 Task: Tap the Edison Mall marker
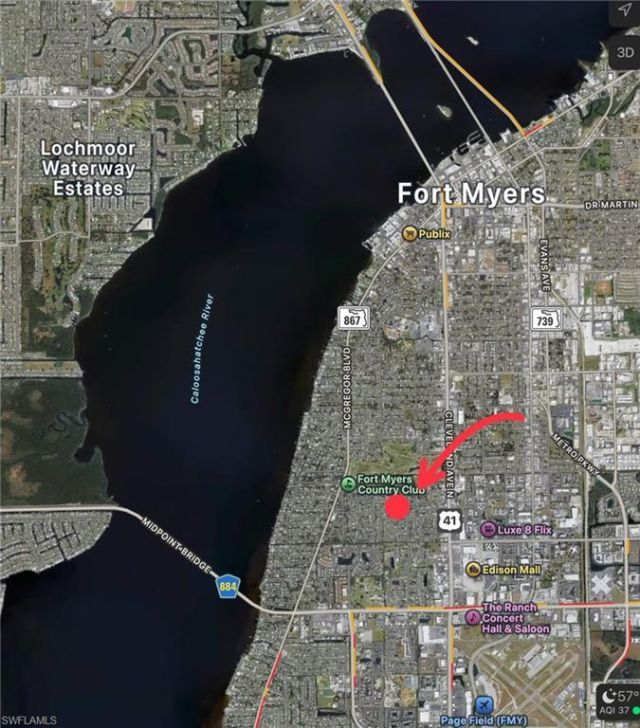[473, 569]
